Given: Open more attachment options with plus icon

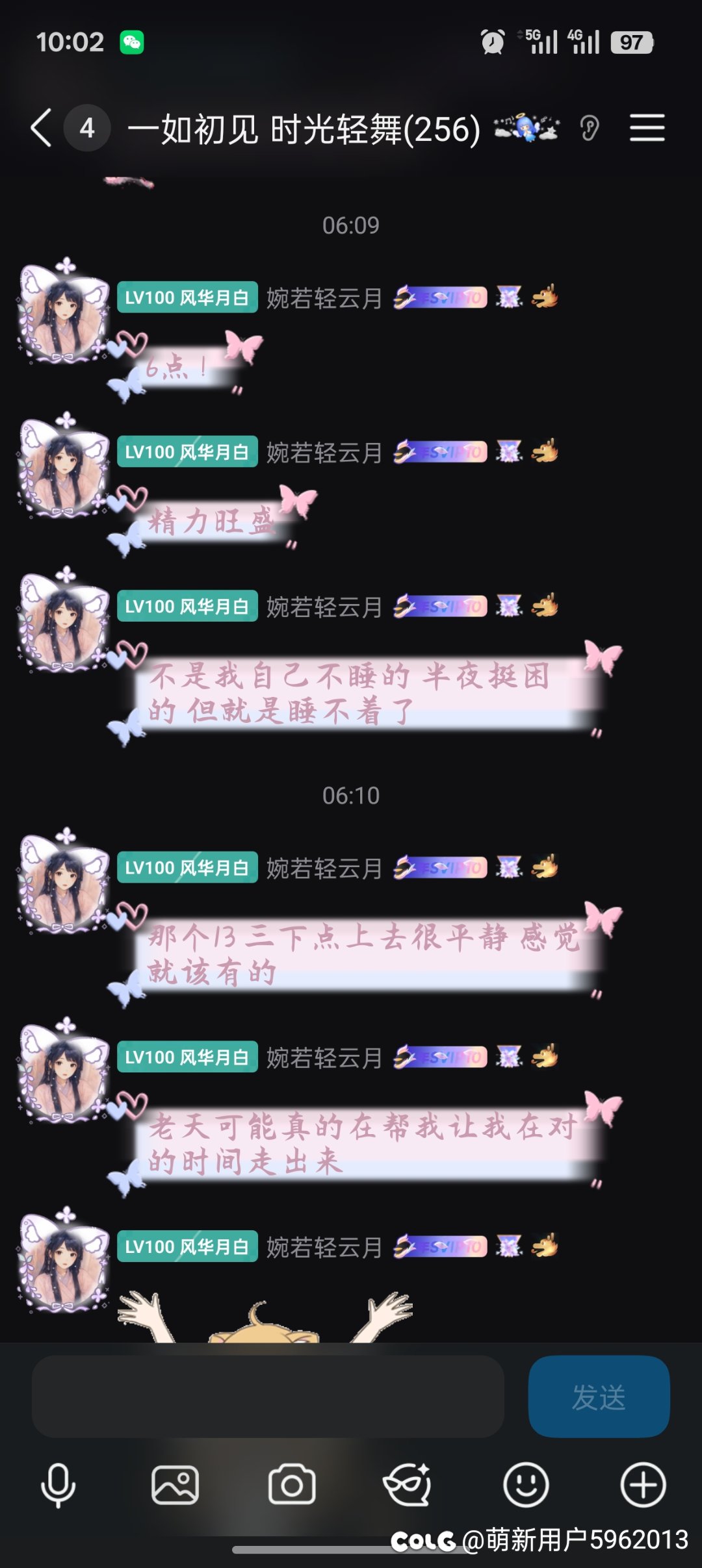Looking at the screenshot, I should point(643,1485).
